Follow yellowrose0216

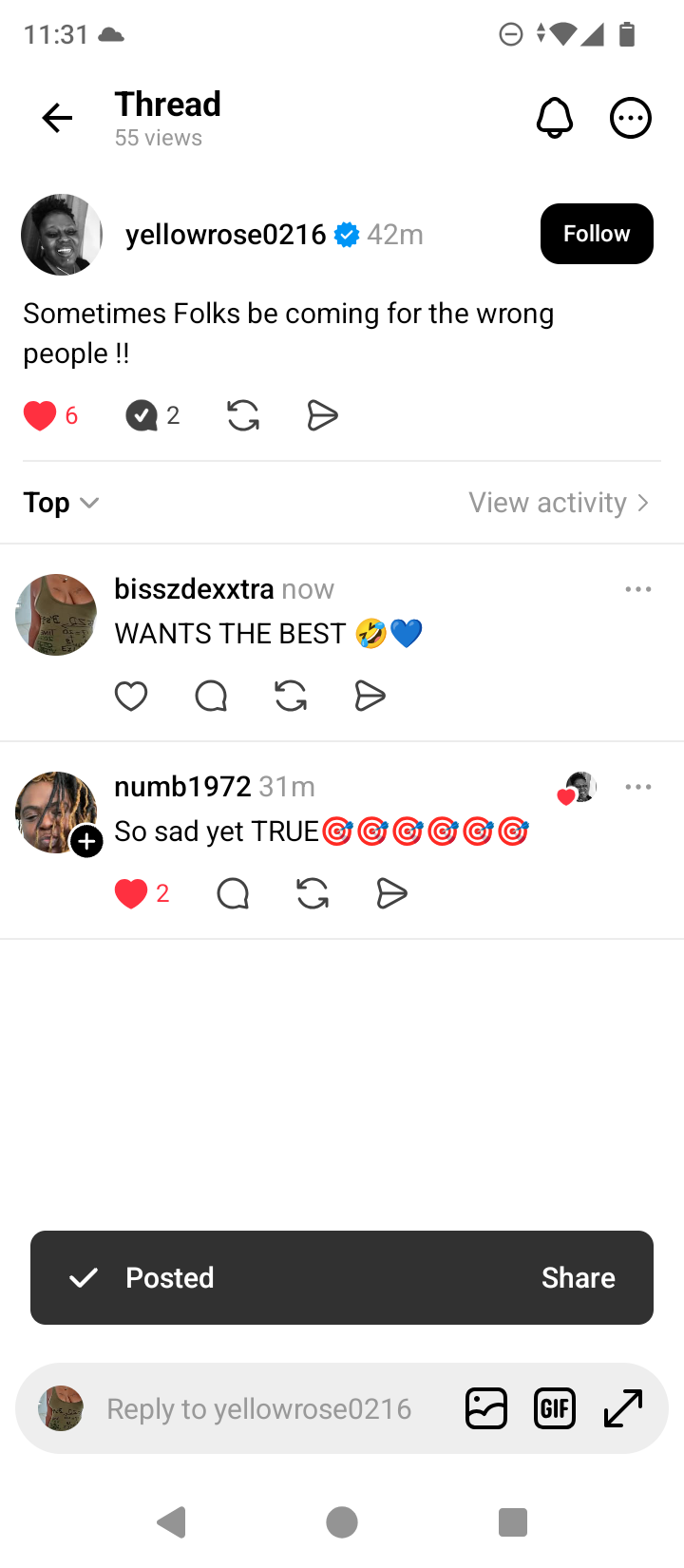pos(596,234)
